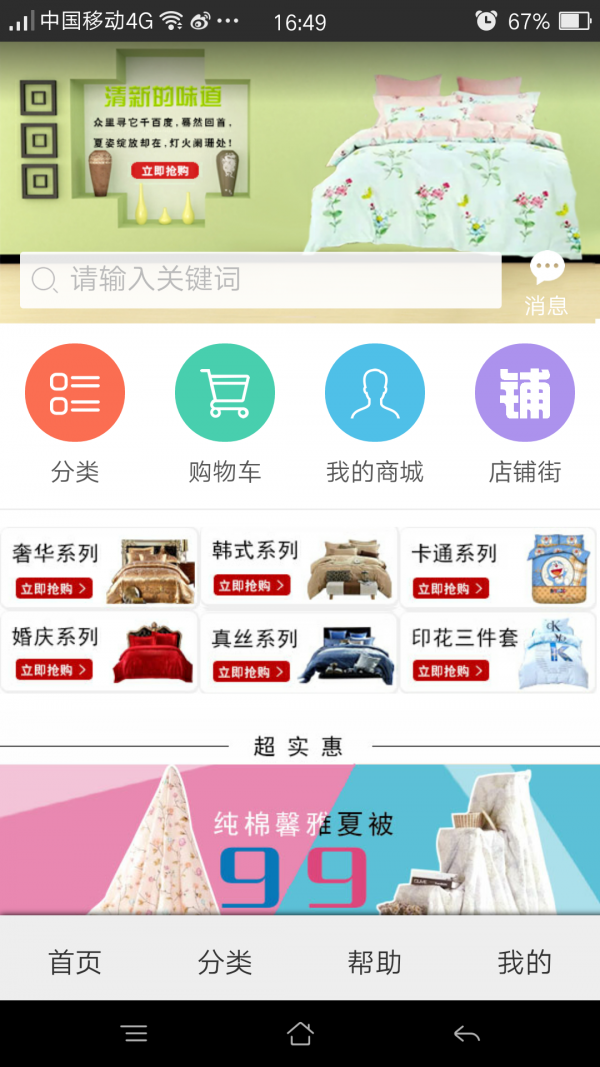Open the 婚庆系列 wedding series card
600x1067 pixels.
coord(100,652)
